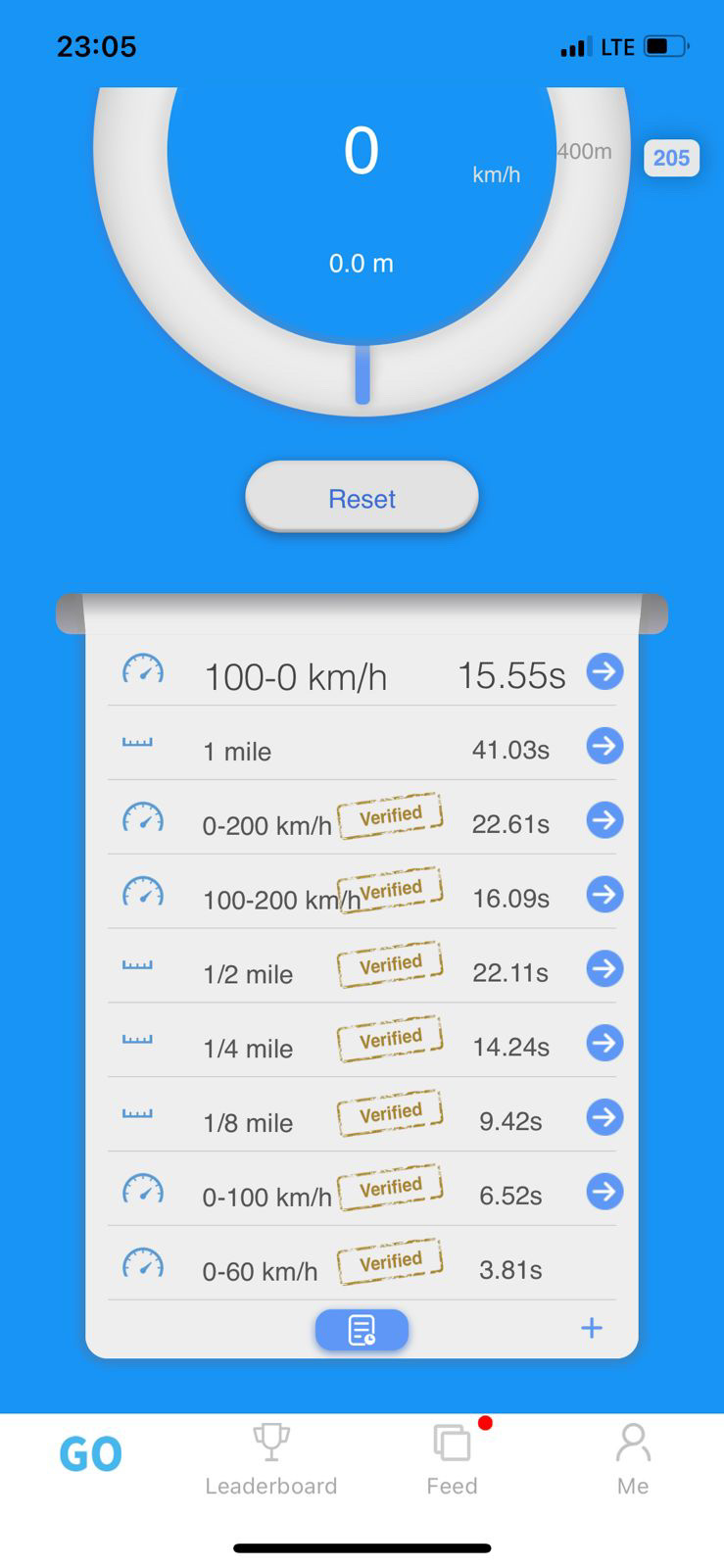The height and width of the screenshot is (1568, 724).
Task: View details of the 0-200 km/h result
Action: coord(604,820)
